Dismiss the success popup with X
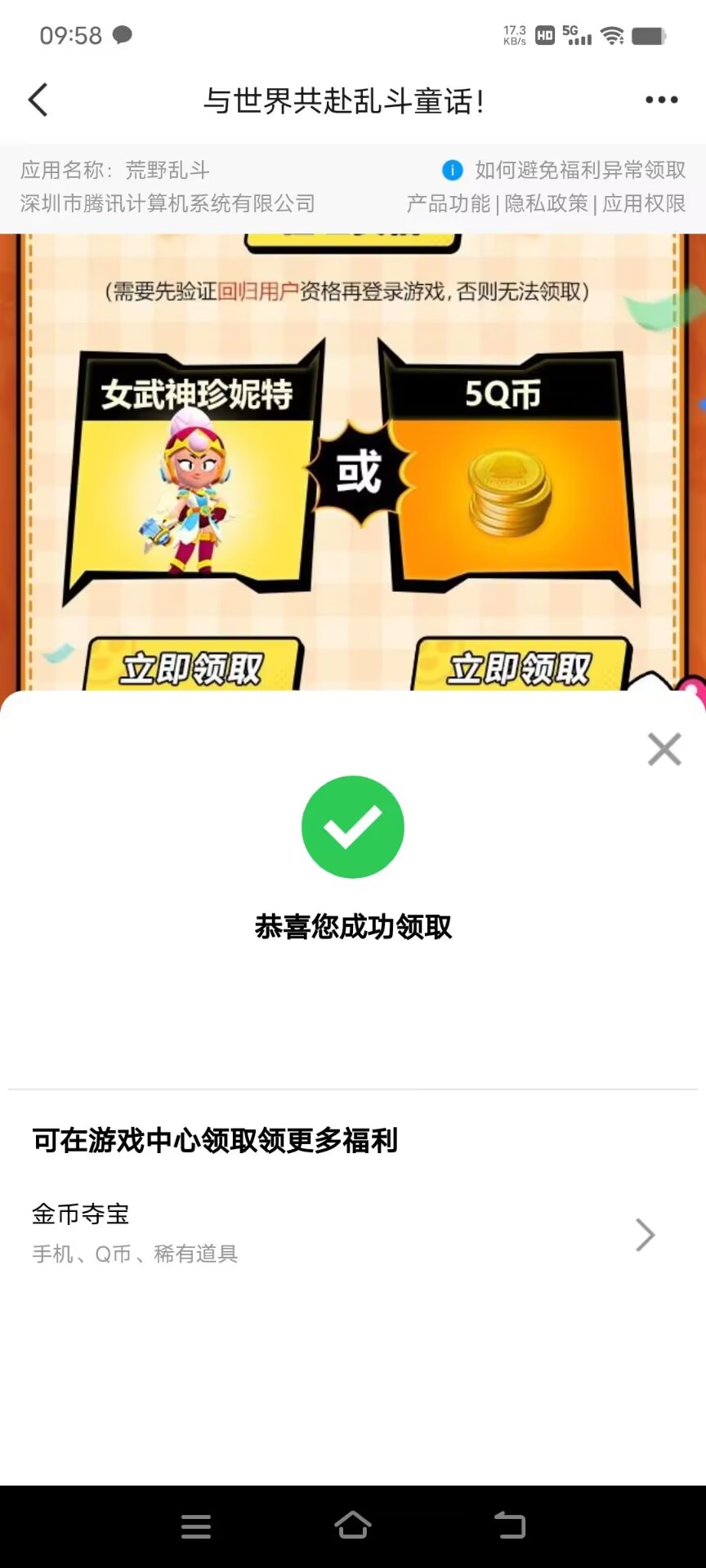Image resolution: width=706 pixels, height=1568 pixels. tap(664, 749)
